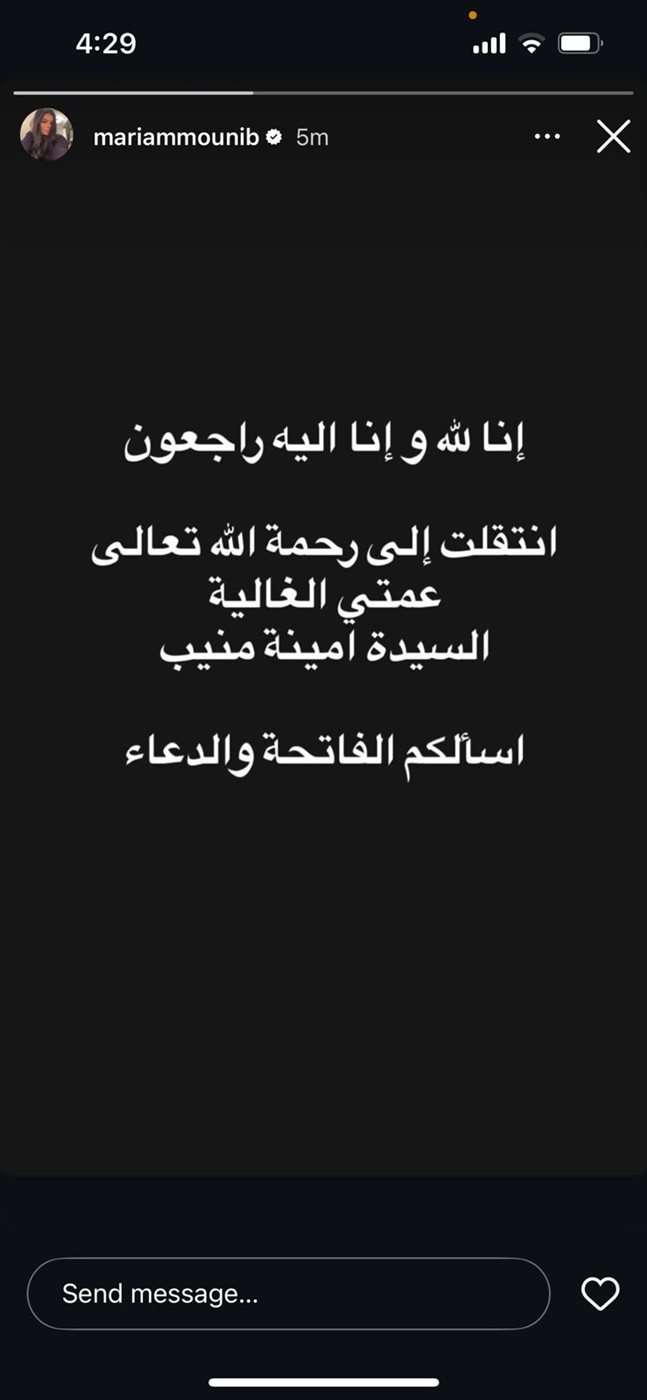The width and height of the screenshot is (647, 1400).
Task: Open mariammounib's profile picture
Action: click(46, 135)
